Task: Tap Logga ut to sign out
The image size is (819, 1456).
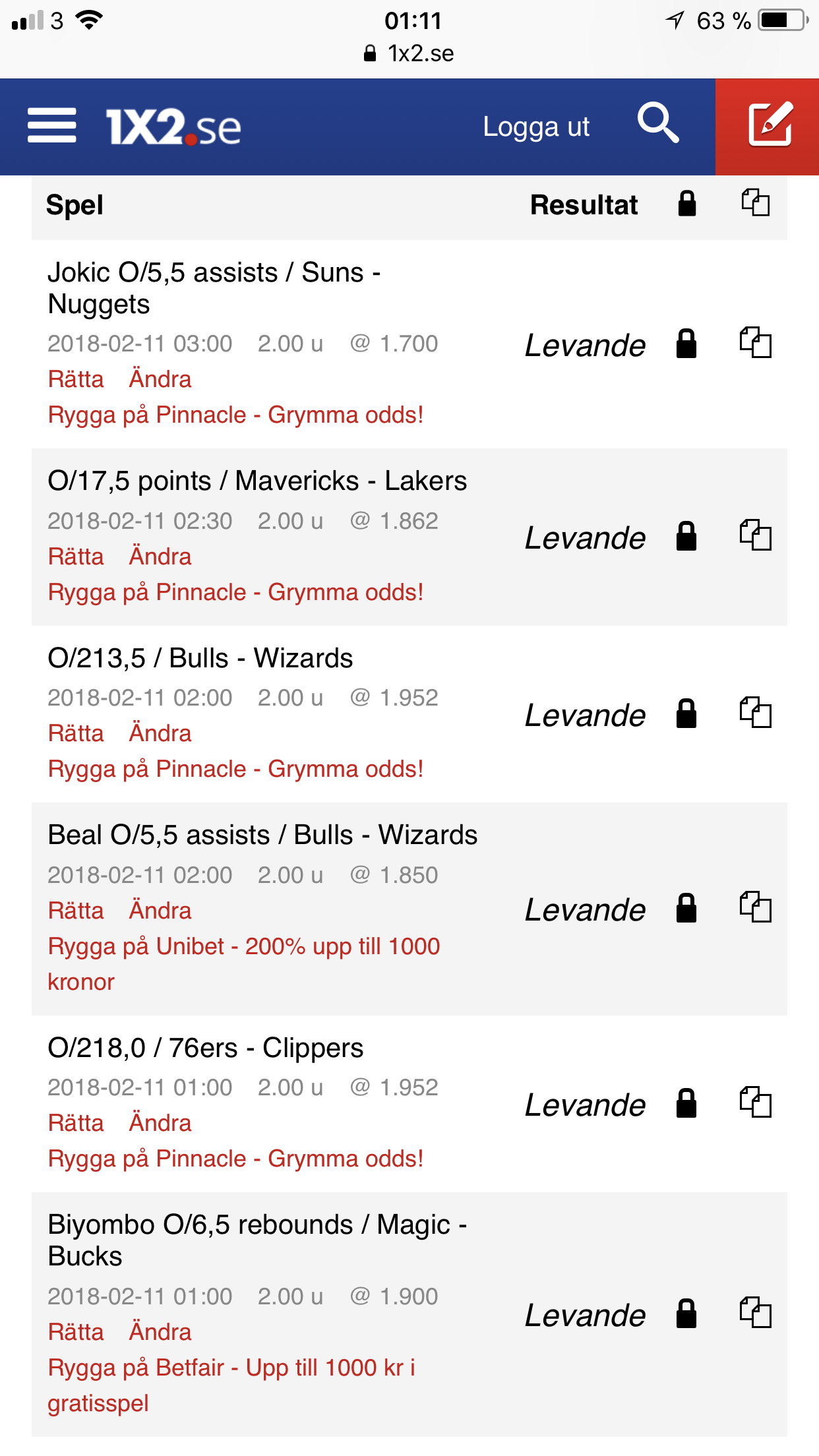Action: tap(536, 127)
